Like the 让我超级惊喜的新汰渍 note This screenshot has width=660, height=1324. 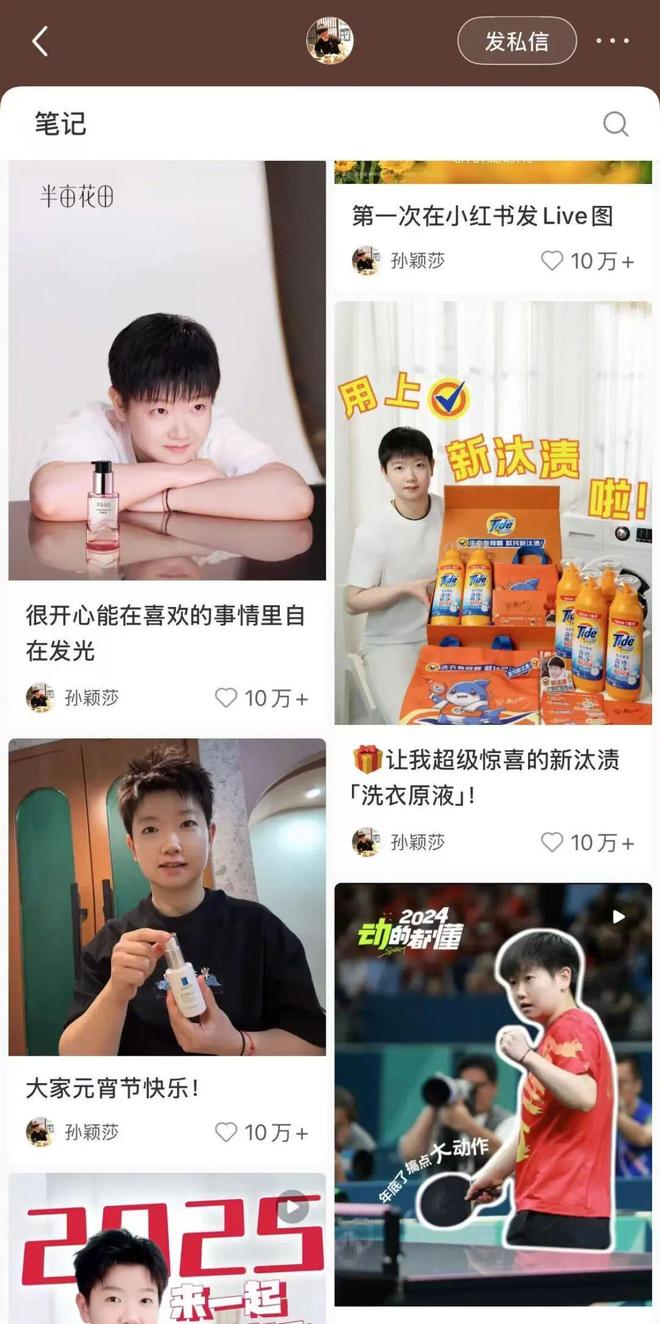(552, 843)
